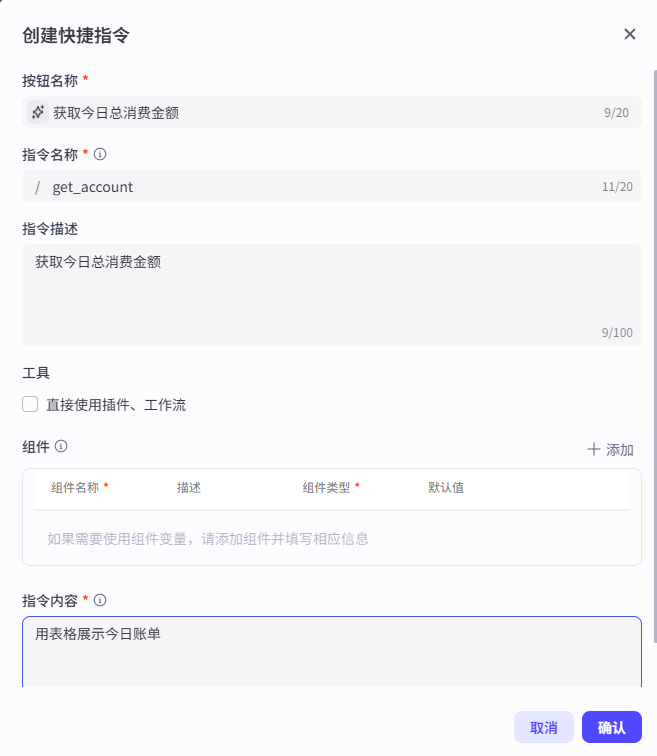Edit the 指令名称 get_account field

click(x=320, y=187)
